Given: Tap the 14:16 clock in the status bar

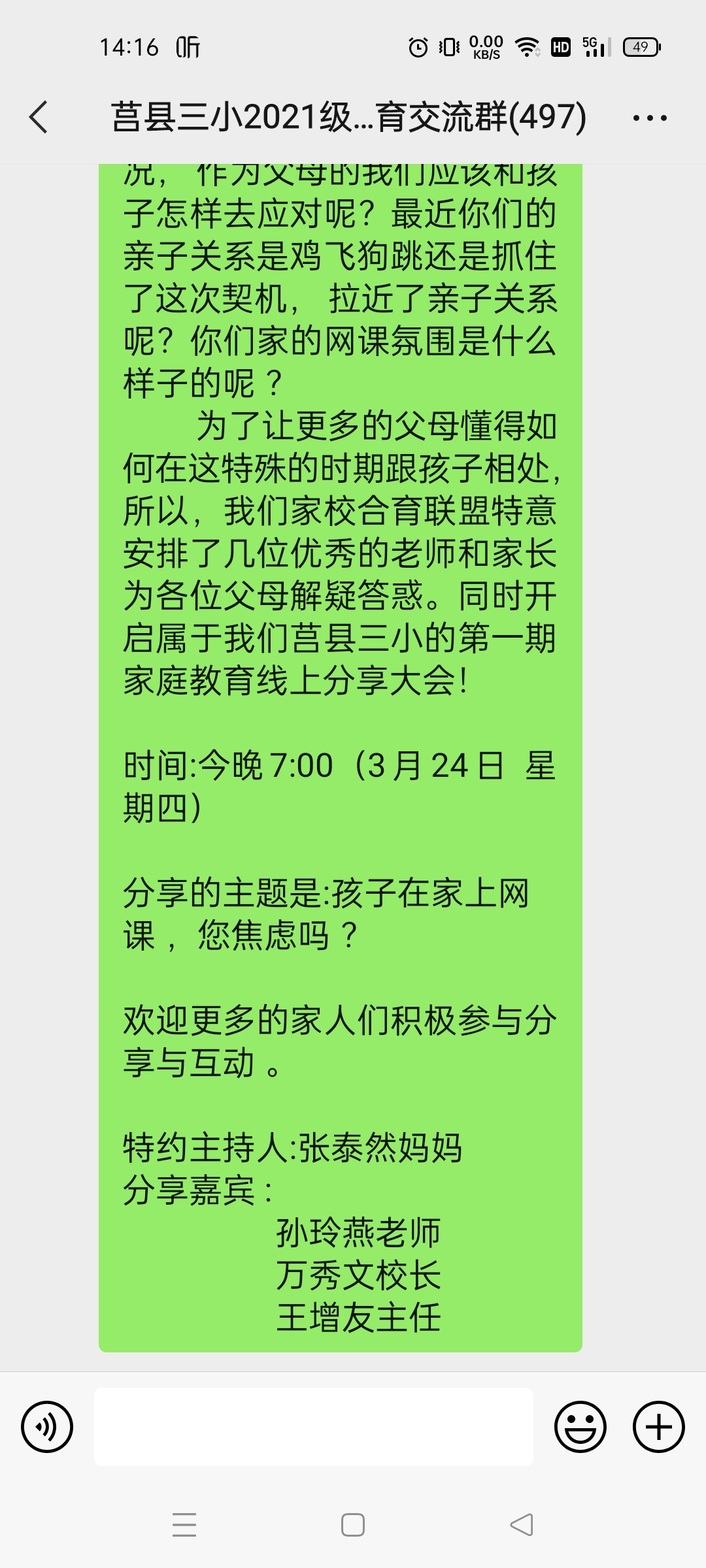Looking at the screenshot, I should pyautogui.click(x=128, y=47).
